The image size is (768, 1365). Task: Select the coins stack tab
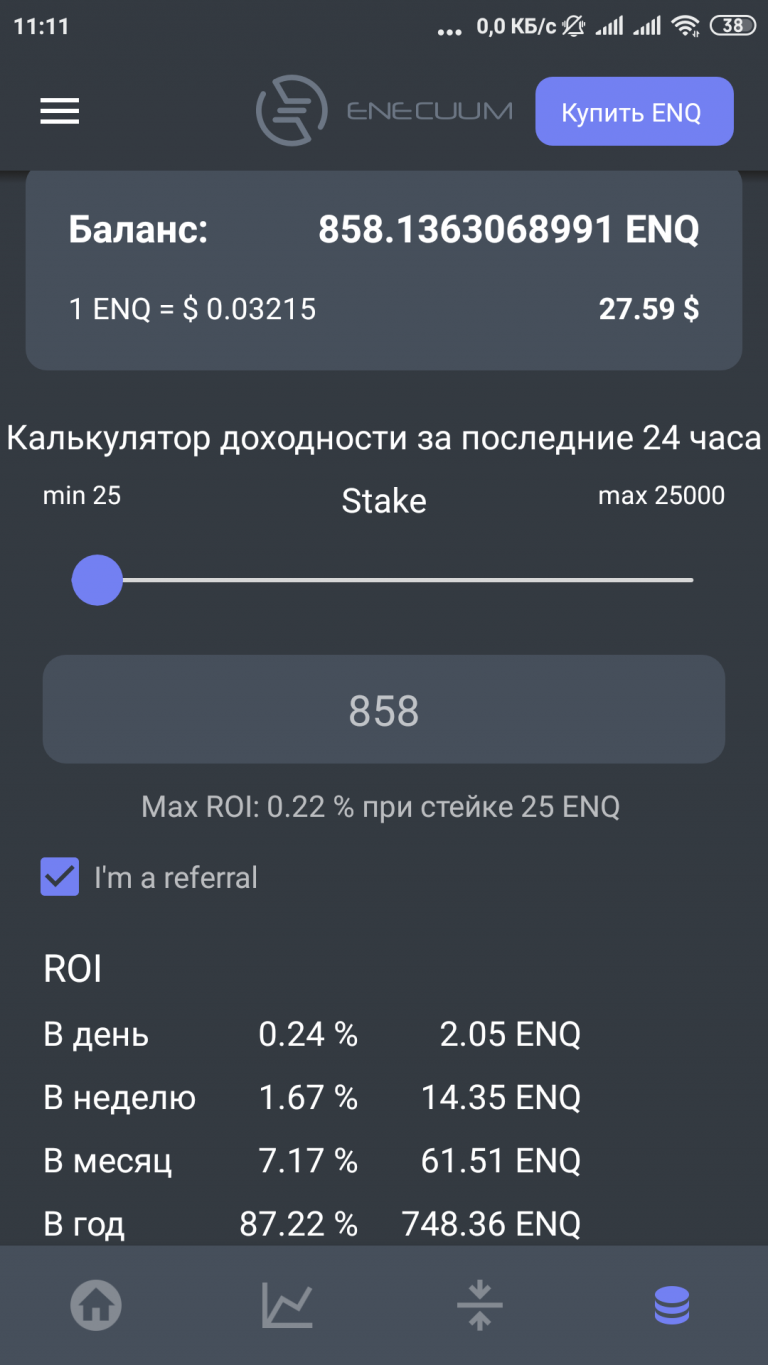tap(671, 1304)
